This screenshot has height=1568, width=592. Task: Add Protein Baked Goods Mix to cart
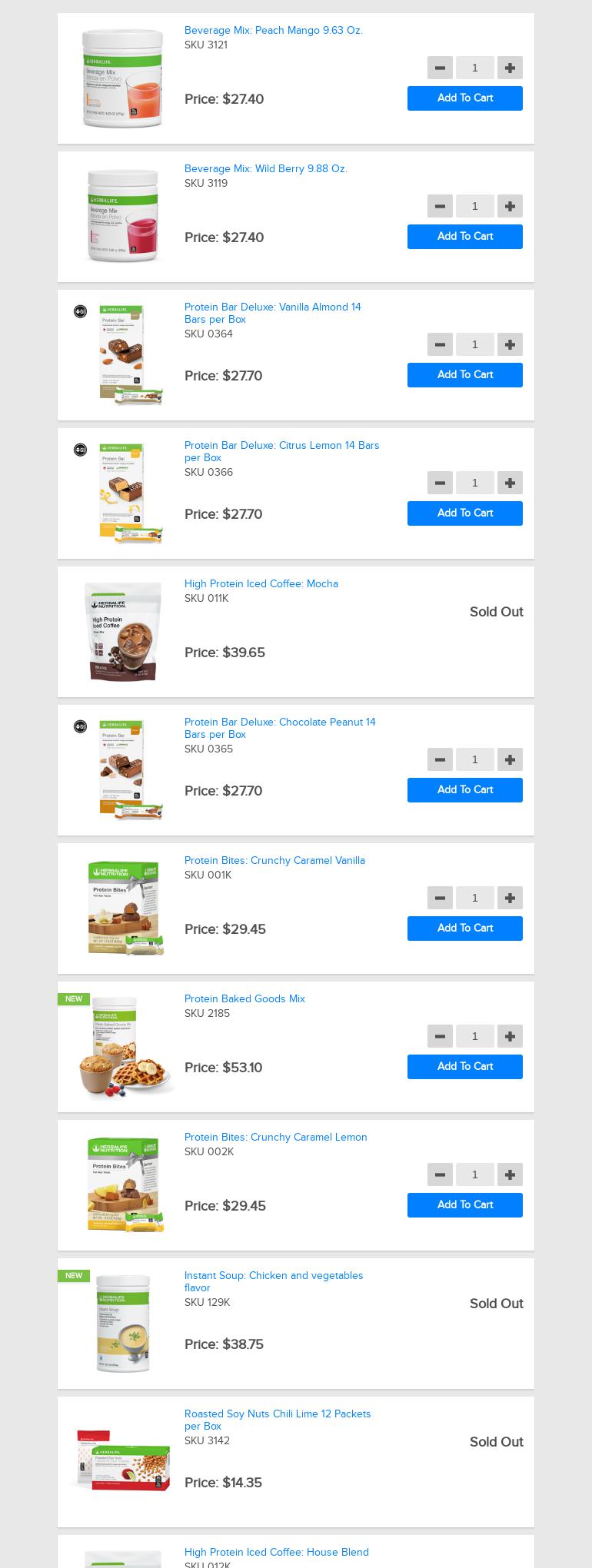point(465,1067)
